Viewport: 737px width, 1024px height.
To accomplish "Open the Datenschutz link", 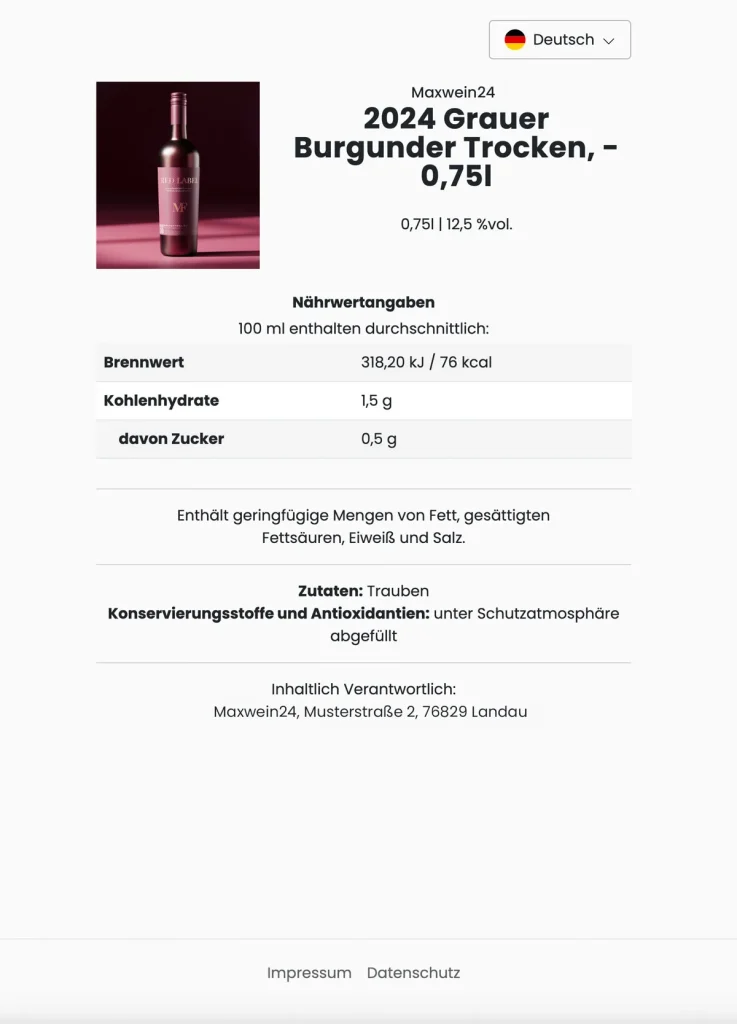I will (x=413, y=972).
